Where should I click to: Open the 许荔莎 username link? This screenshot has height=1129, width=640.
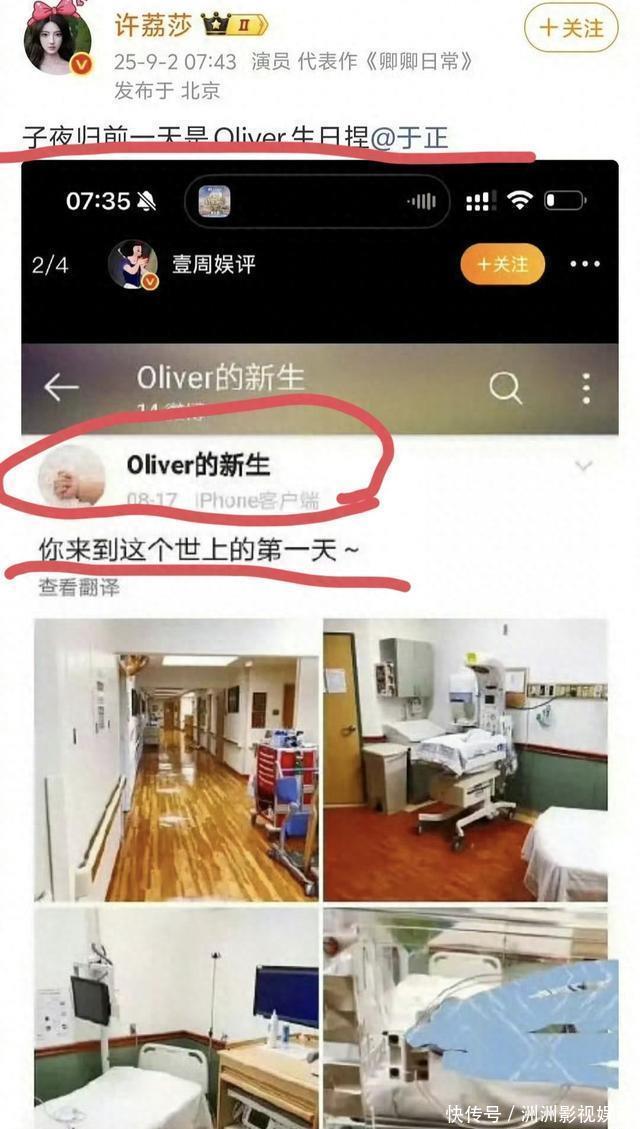(x=150, y=23)
